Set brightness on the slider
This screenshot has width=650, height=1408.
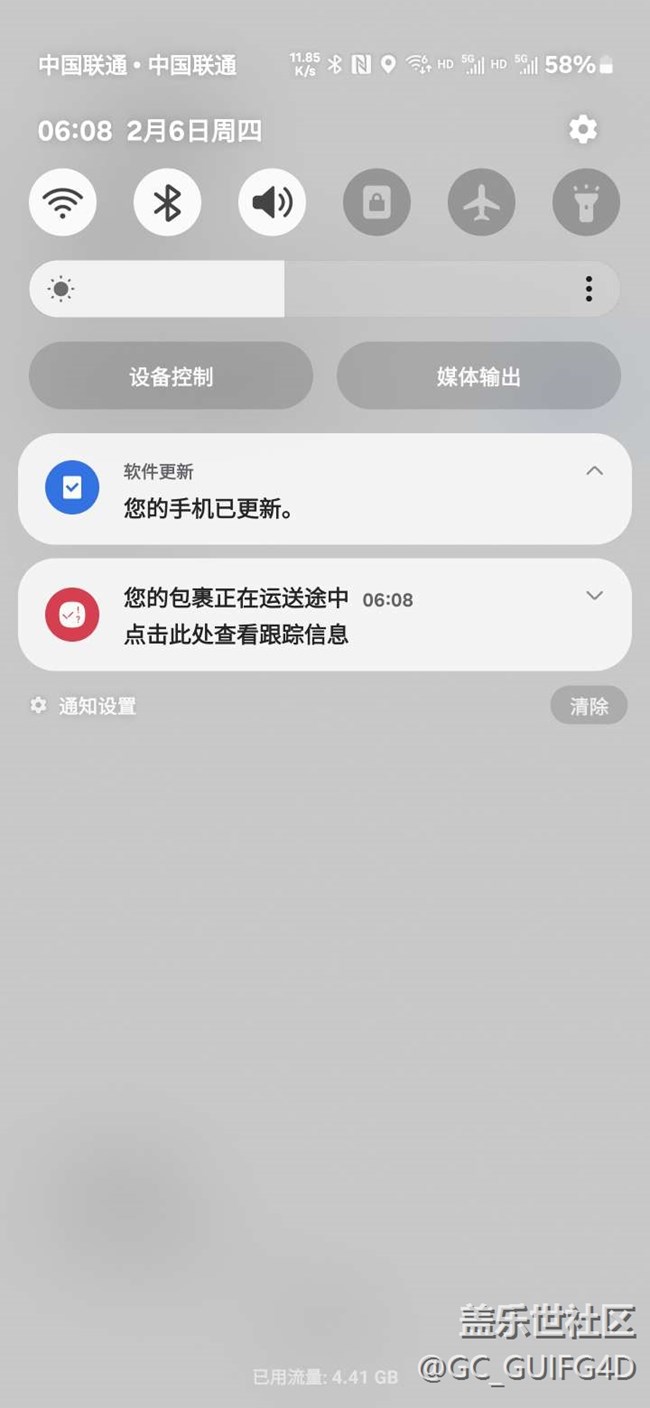click(285, 289)
